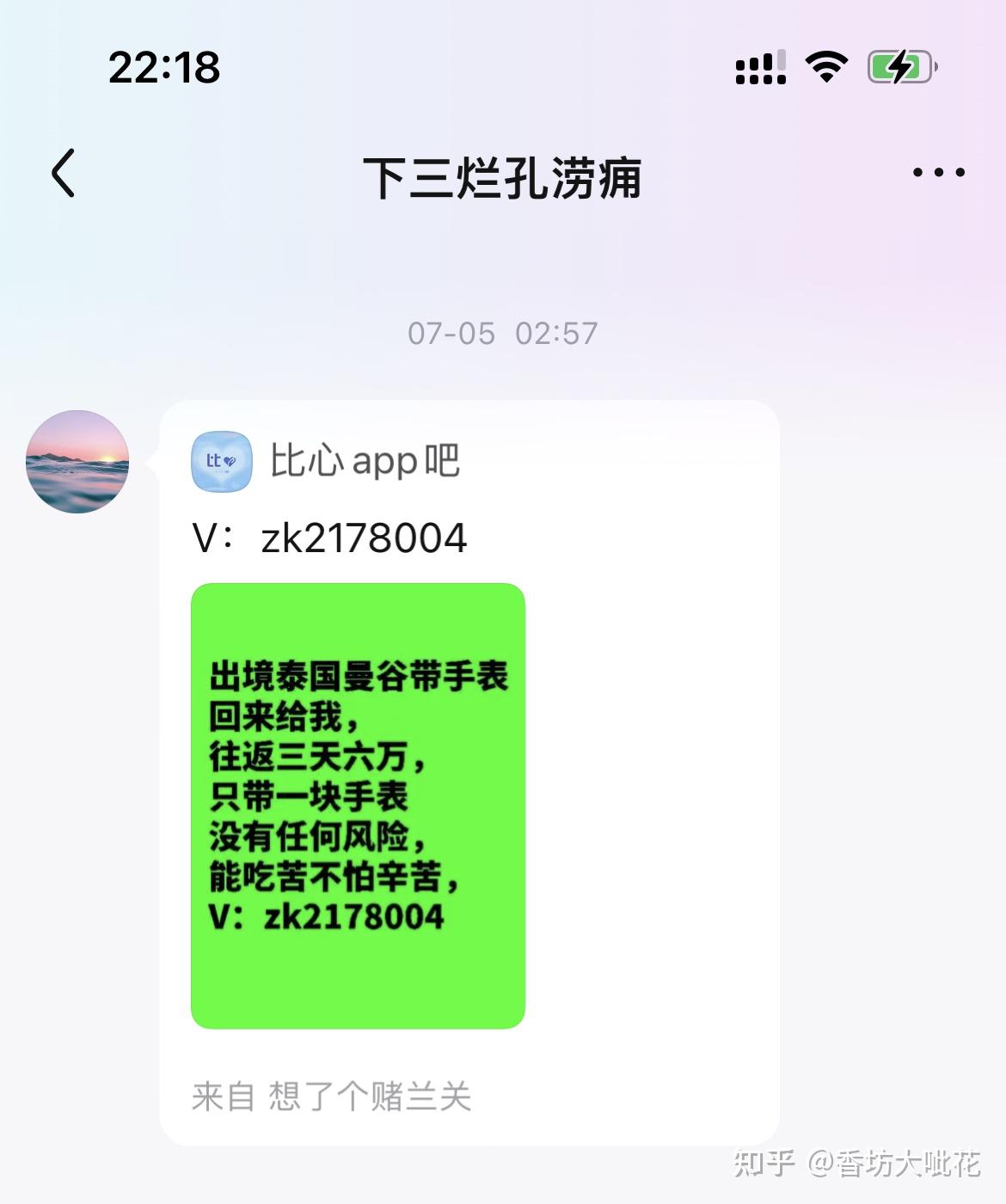View the green image in the shared post
This screenshot has width=1006, height=1204.
[x=358, y=806]
